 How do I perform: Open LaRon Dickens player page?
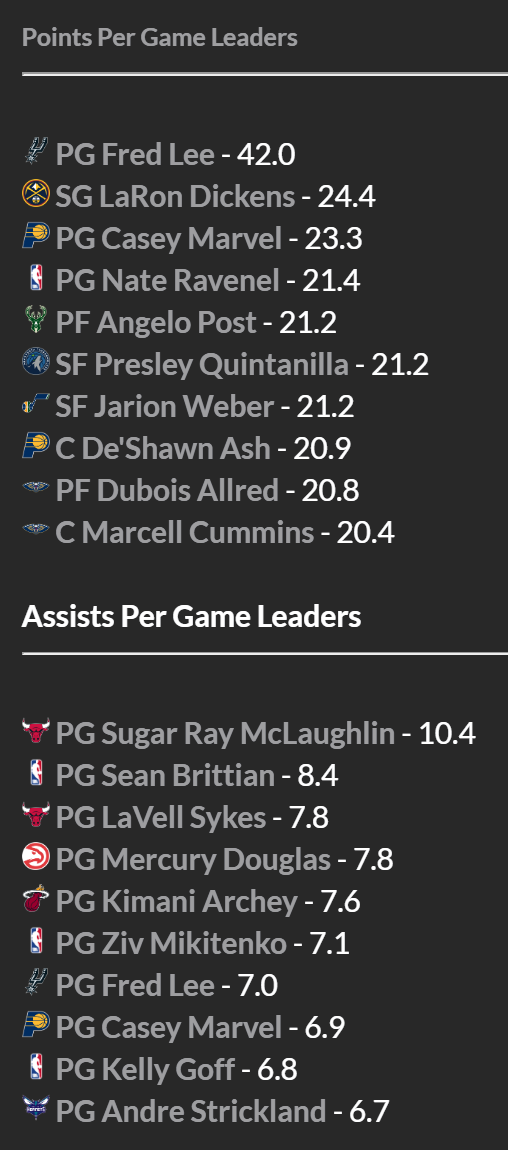point(175,197)
